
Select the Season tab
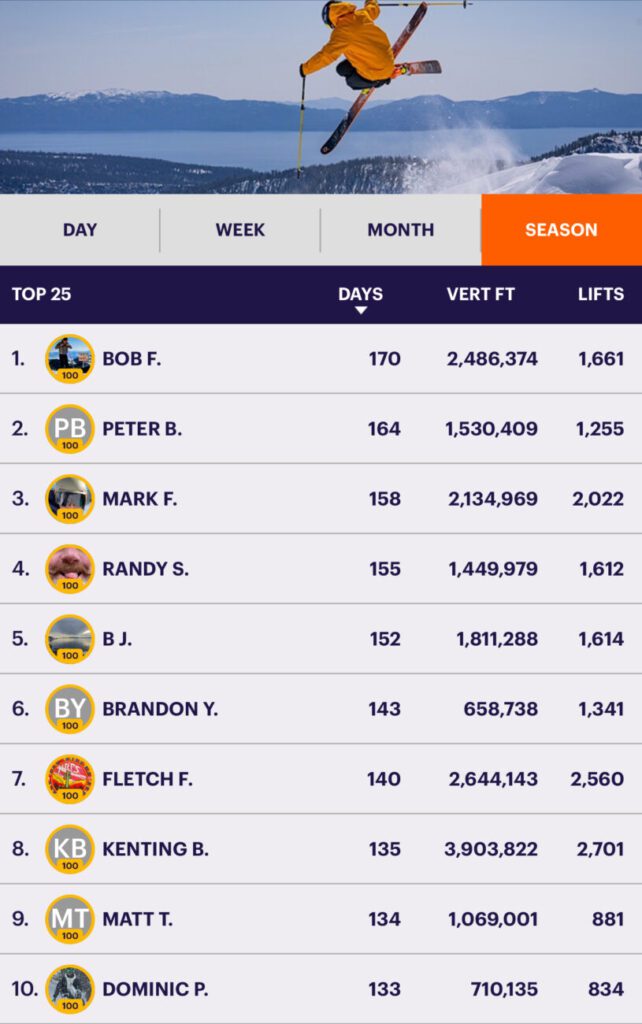click(x=561, y=230)
